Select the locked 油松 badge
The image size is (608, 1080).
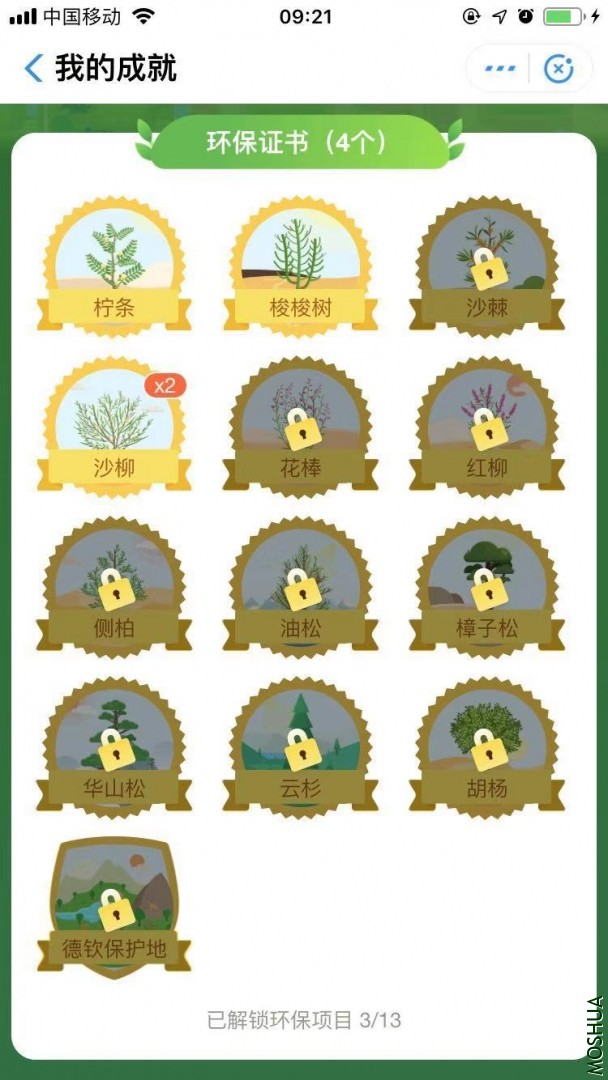301,588
